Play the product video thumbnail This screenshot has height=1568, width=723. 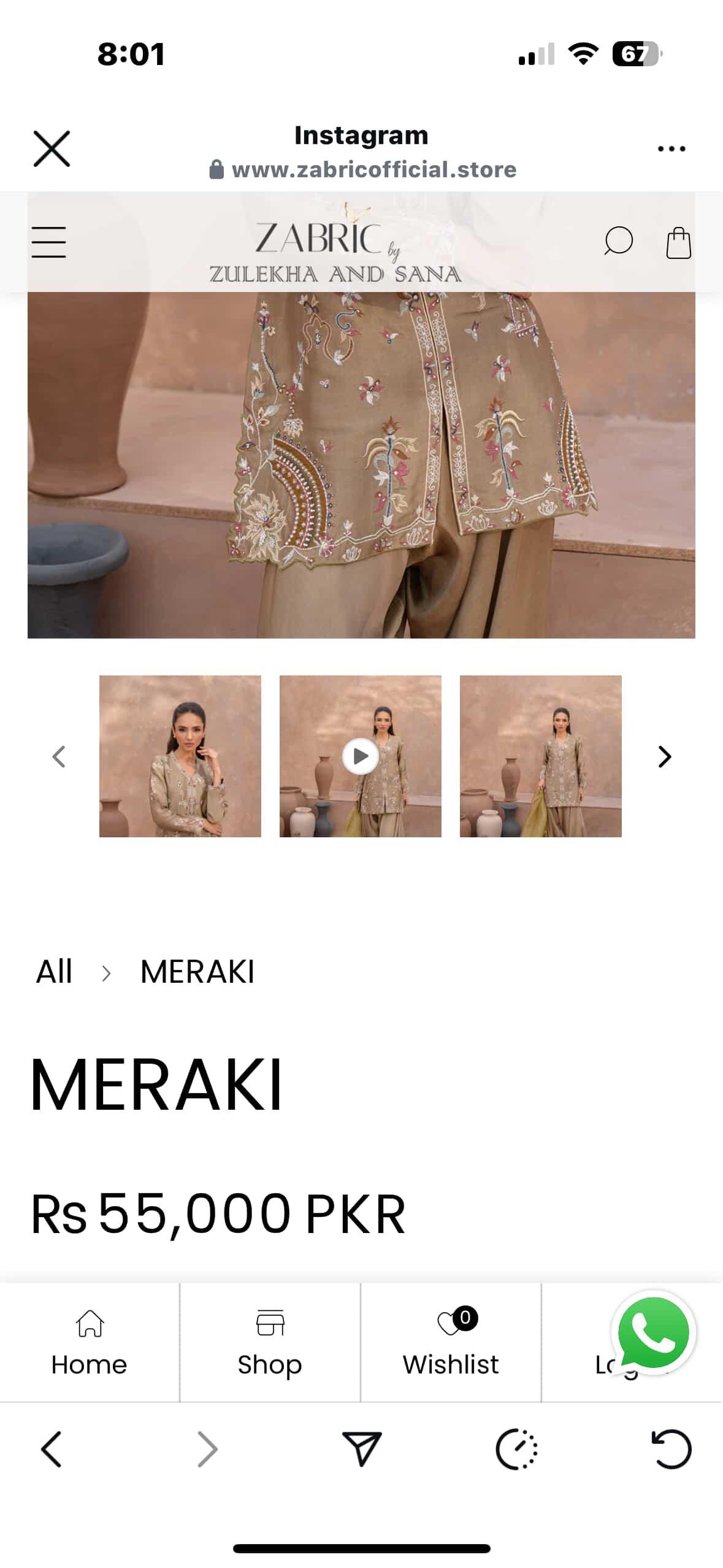click(361, 756)
